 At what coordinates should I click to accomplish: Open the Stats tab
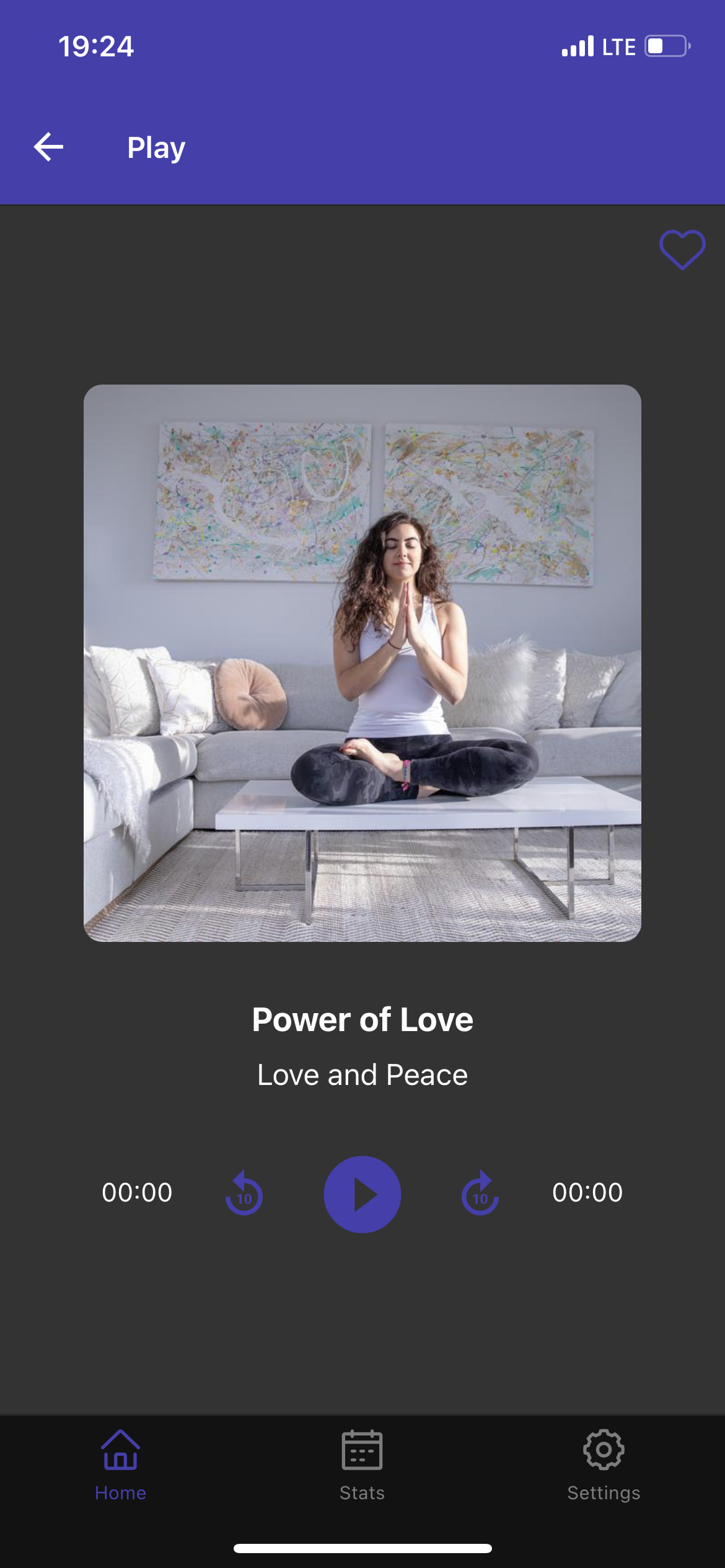click(362, 1465)
